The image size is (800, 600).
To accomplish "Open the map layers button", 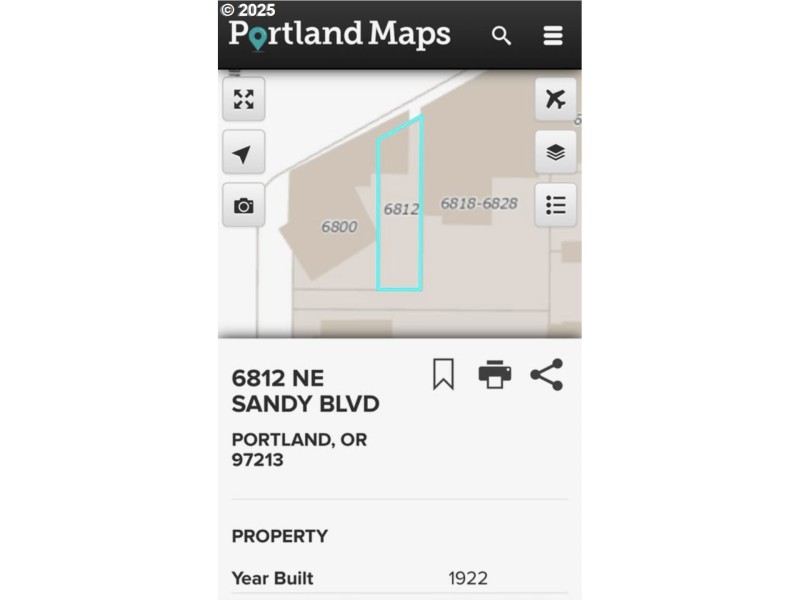I will 556,152.
